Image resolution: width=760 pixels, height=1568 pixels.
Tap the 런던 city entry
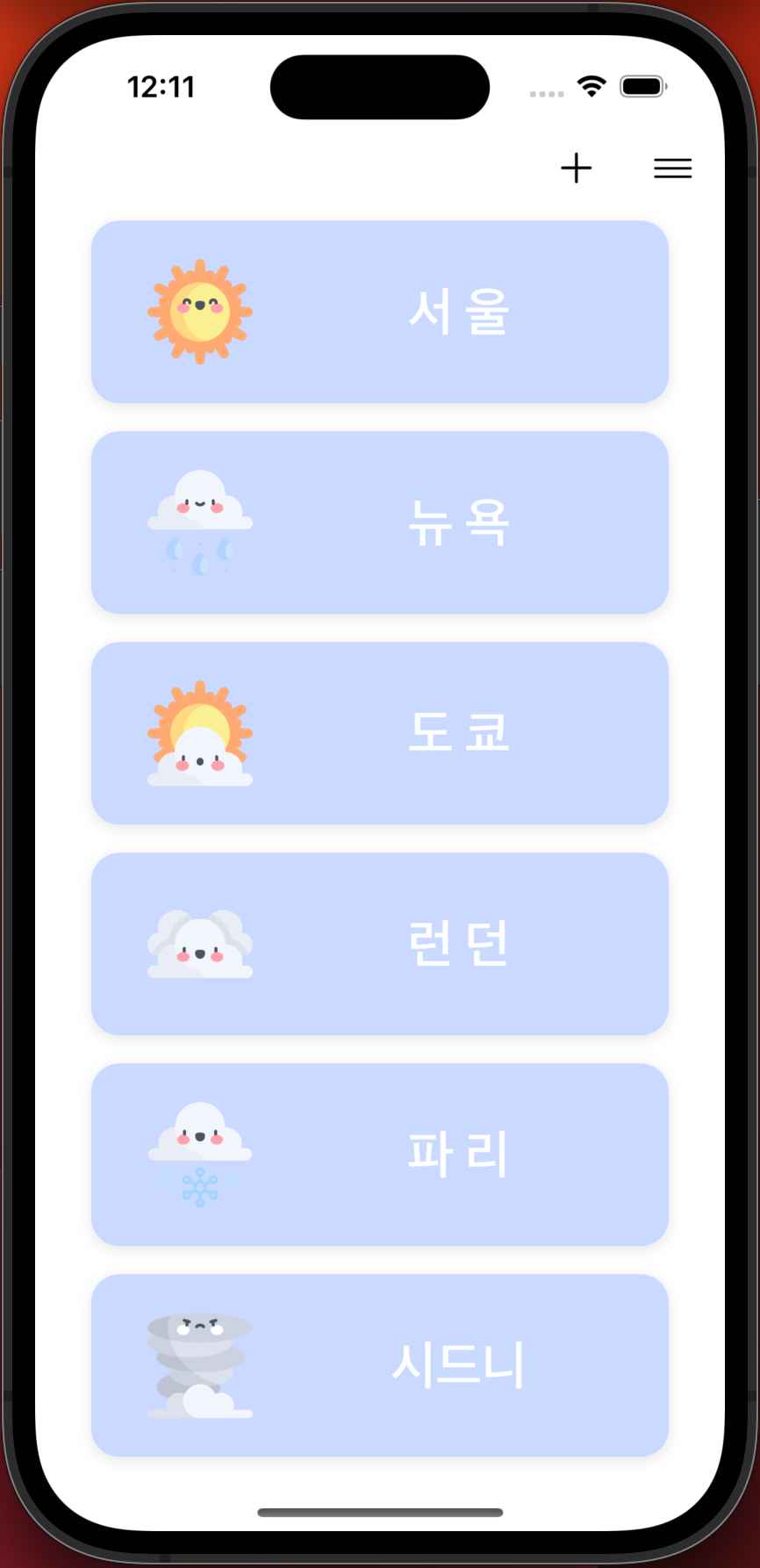click(379, 944)
